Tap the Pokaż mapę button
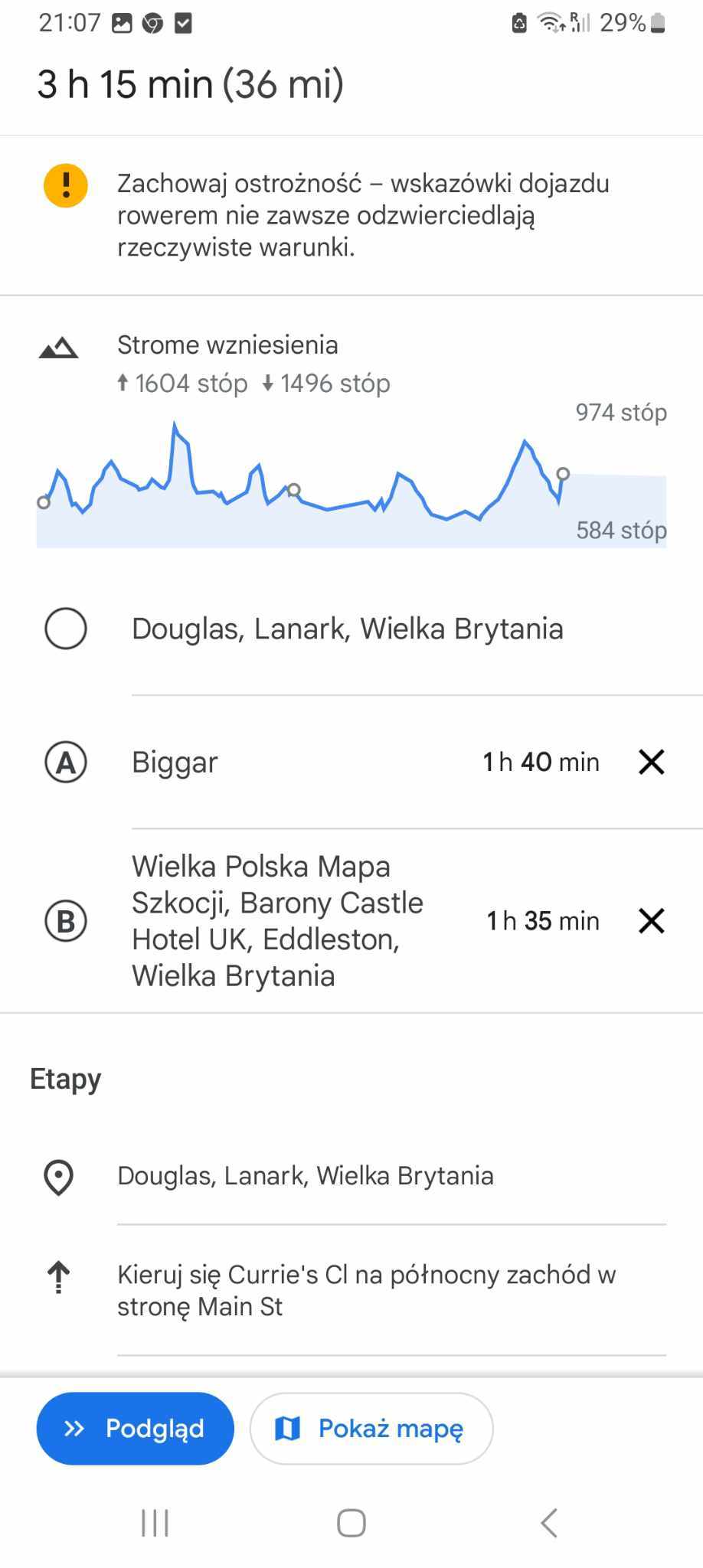The image size is (703, 1568). 371,1428
